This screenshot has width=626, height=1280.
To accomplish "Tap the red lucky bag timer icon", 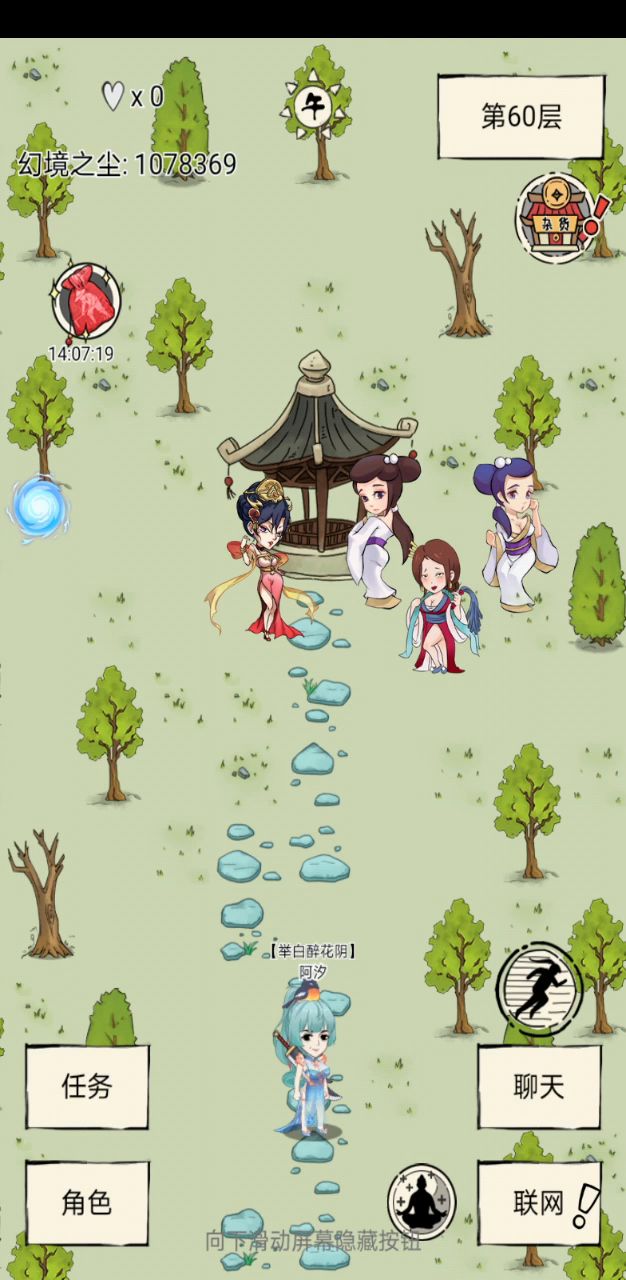I will click(86, 300).
